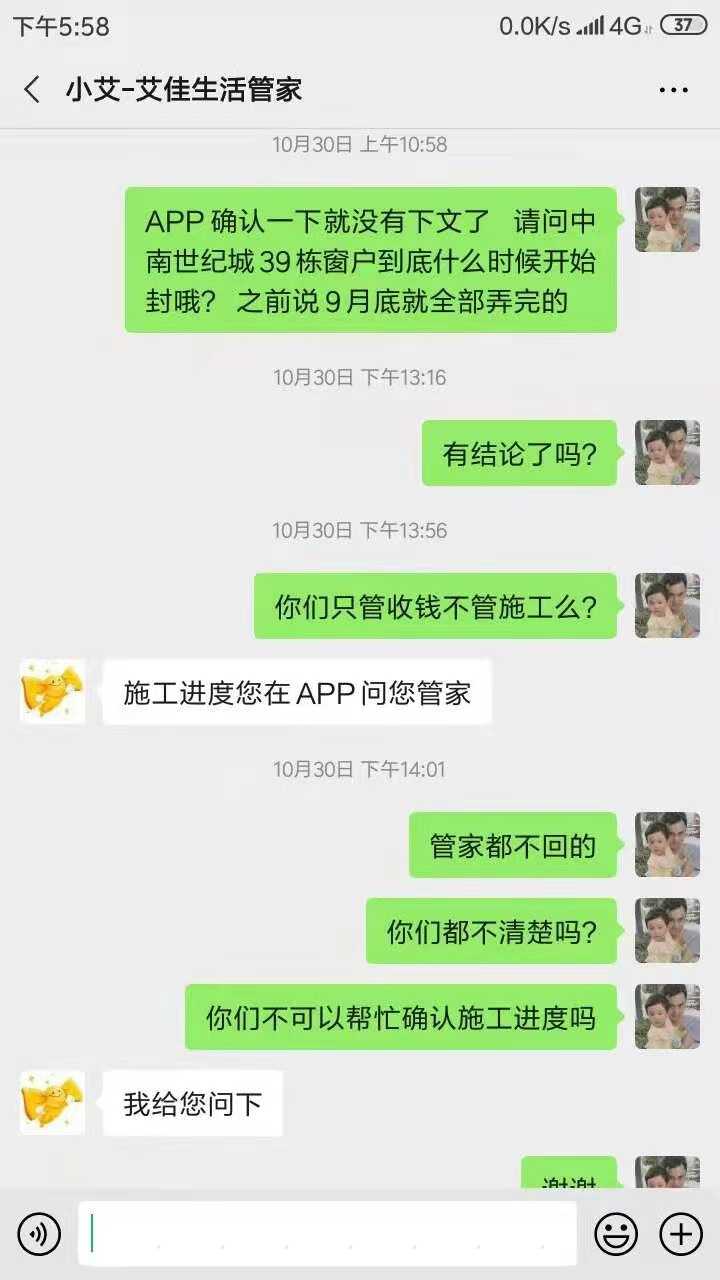The height and width of the screenshot is (1280, 720).
Task: Open the emoji sticker panel
Action: (616, 1234)
